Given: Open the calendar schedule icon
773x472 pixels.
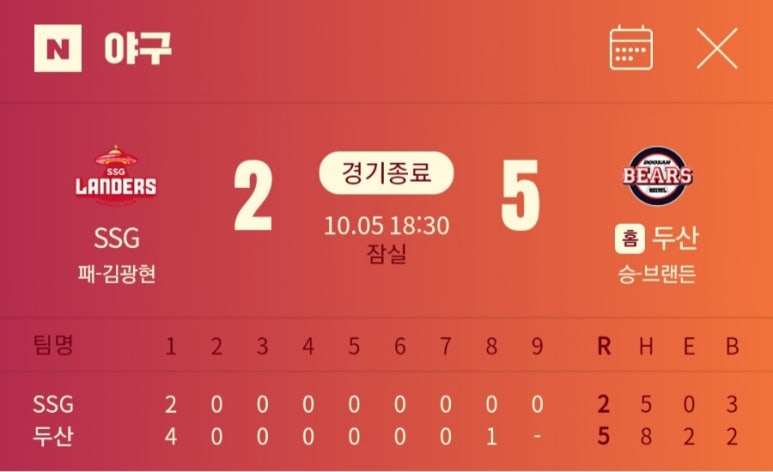Looking at the screenshot, I should click(631, 48).
